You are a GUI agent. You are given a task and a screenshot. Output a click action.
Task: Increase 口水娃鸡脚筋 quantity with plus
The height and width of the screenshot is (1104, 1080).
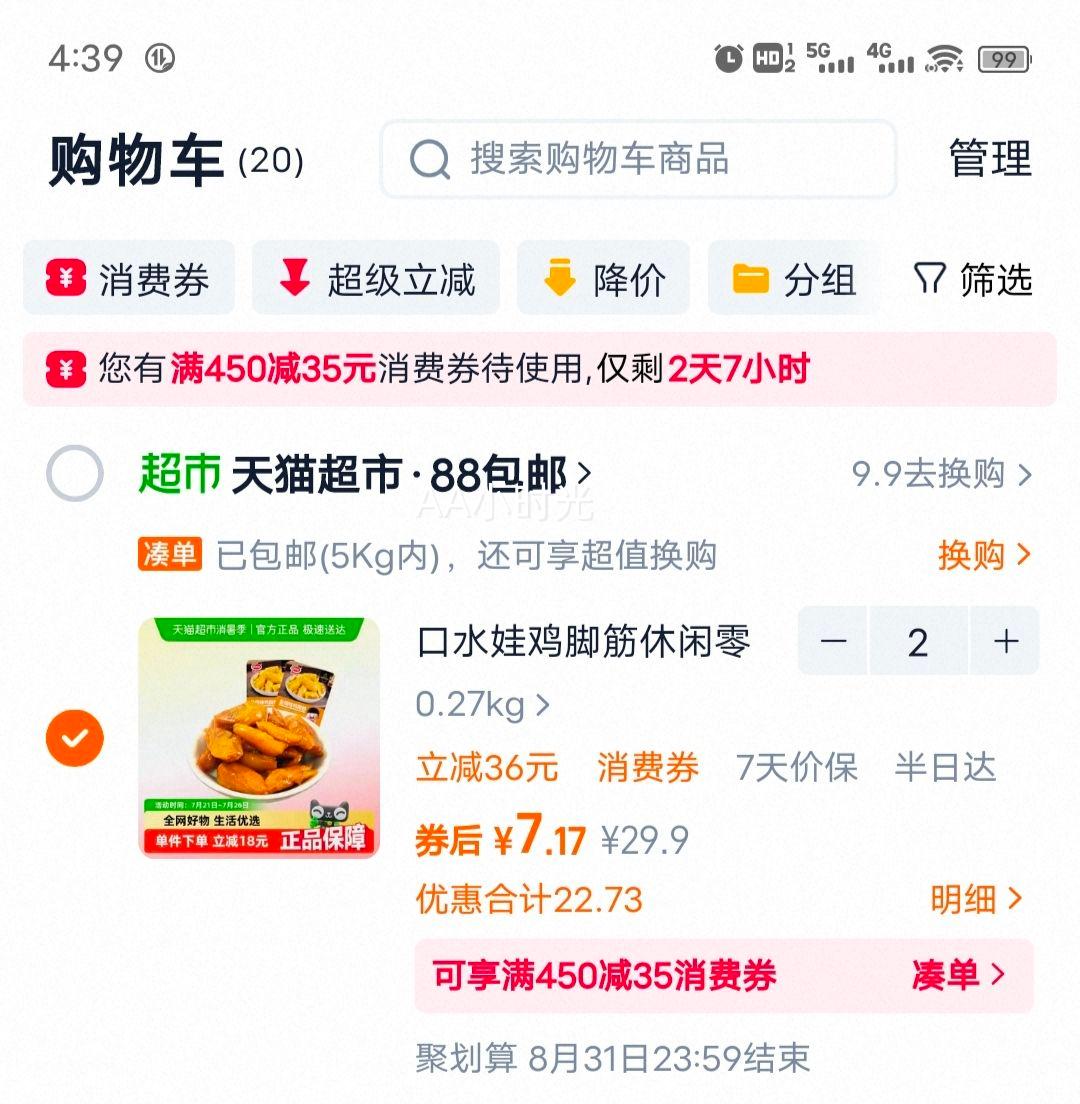[1006, 642]
